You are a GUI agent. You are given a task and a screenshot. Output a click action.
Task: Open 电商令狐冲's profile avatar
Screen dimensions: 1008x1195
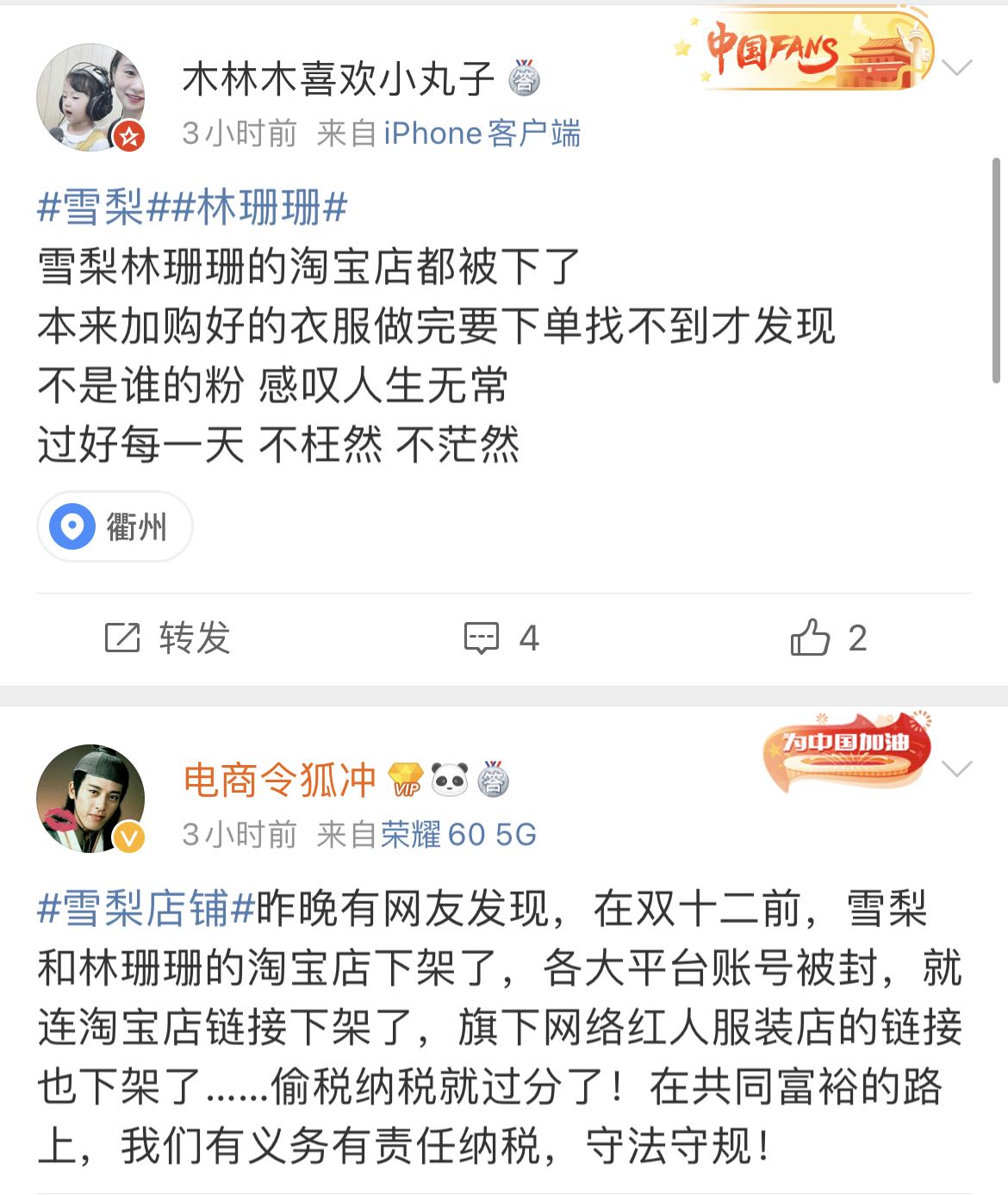tap(90, 799)
